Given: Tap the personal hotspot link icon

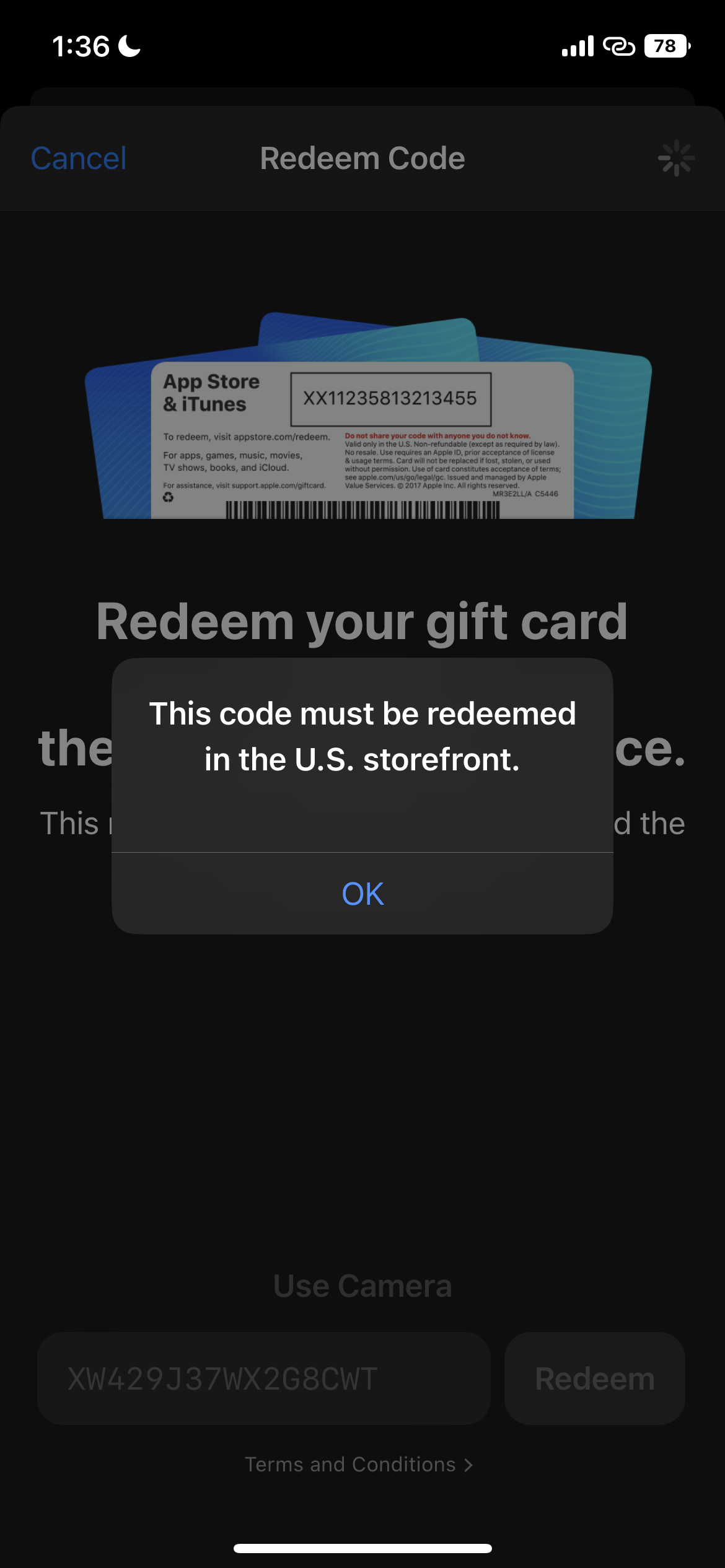Looking at the screenshot, I should click(x=618, y=46).
